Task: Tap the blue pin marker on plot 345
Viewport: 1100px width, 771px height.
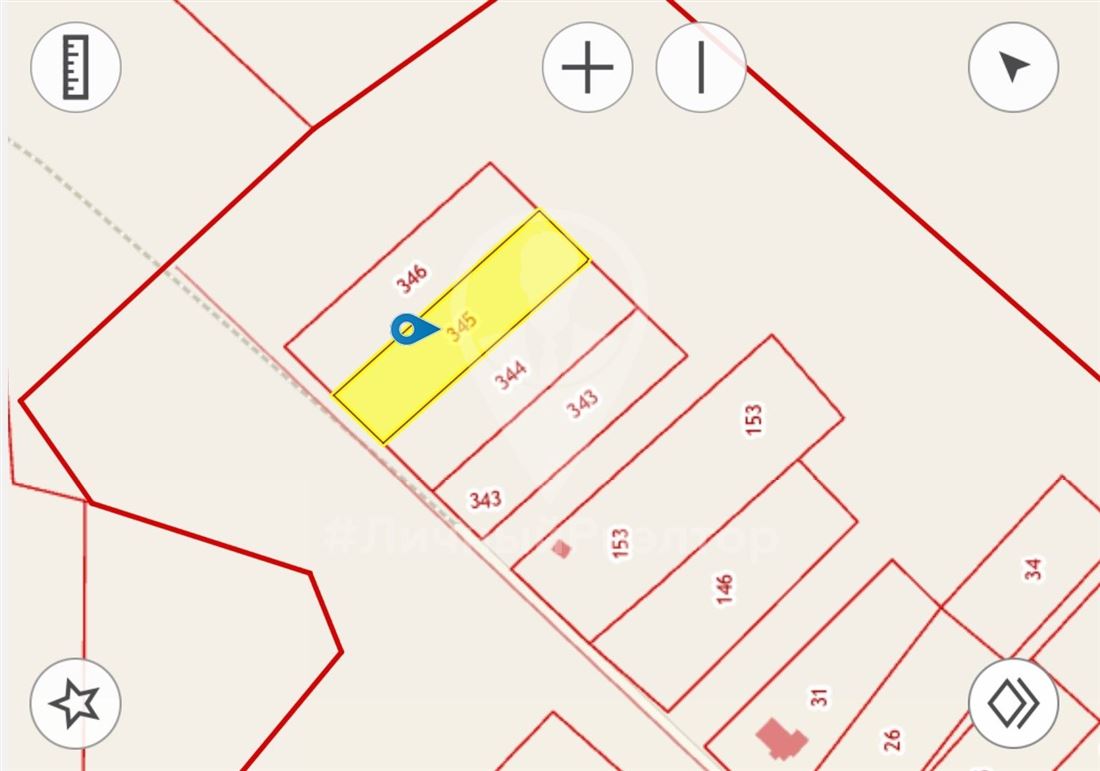Action: (x=408, y=328)
